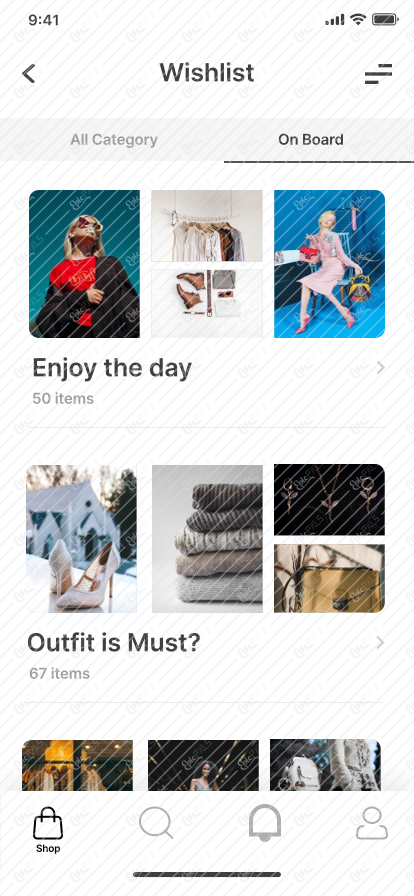
Task: Open the sort and filter menu
Action: 379,74
